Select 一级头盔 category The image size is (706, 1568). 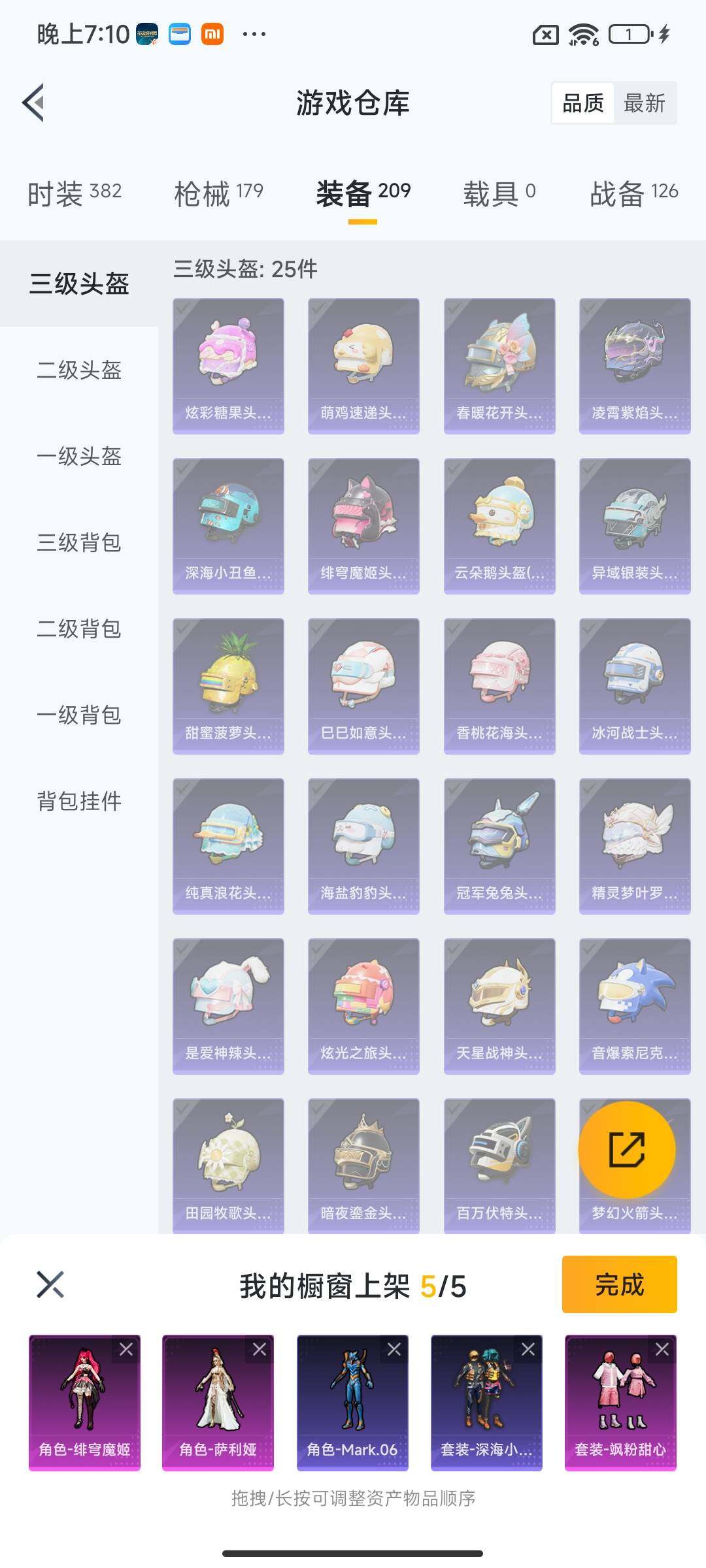point(79,457)
